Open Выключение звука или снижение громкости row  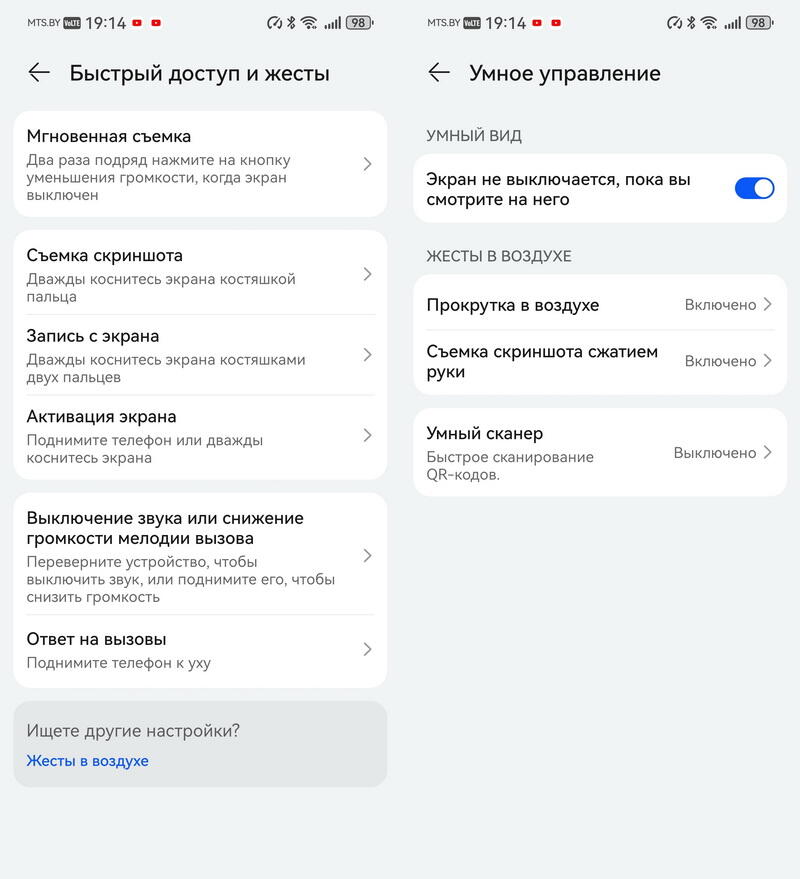tap(200, 555)
